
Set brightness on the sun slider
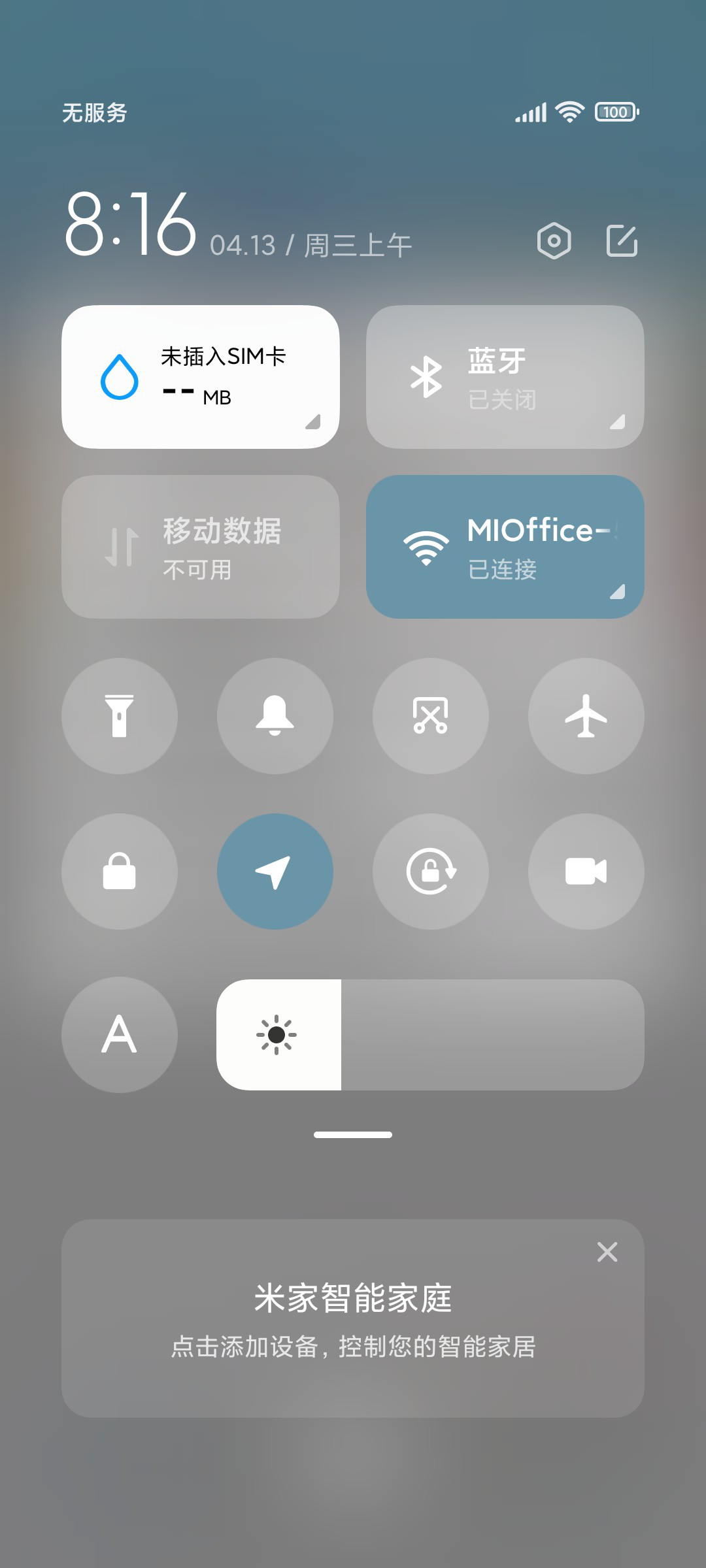431,1035
